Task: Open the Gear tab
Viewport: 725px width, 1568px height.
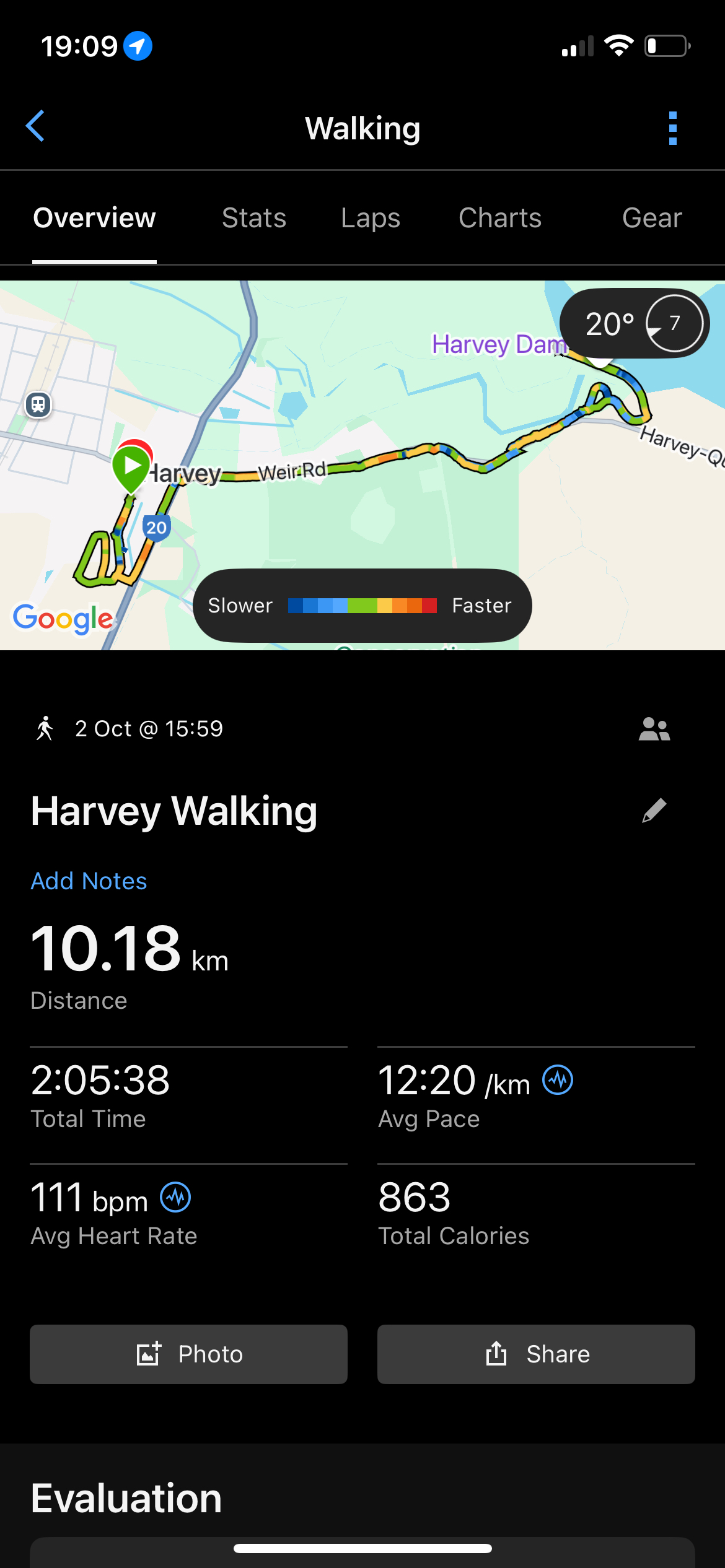Action: pos(652,218)
